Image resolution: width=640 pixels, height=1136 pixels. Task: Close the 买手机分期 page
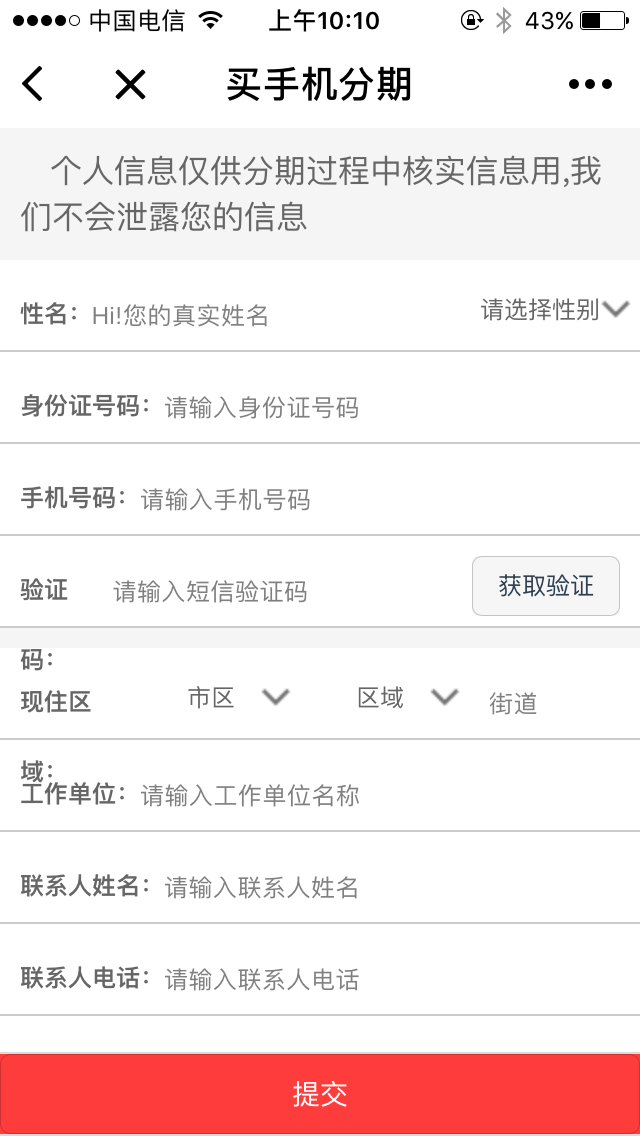click(130, 85)
